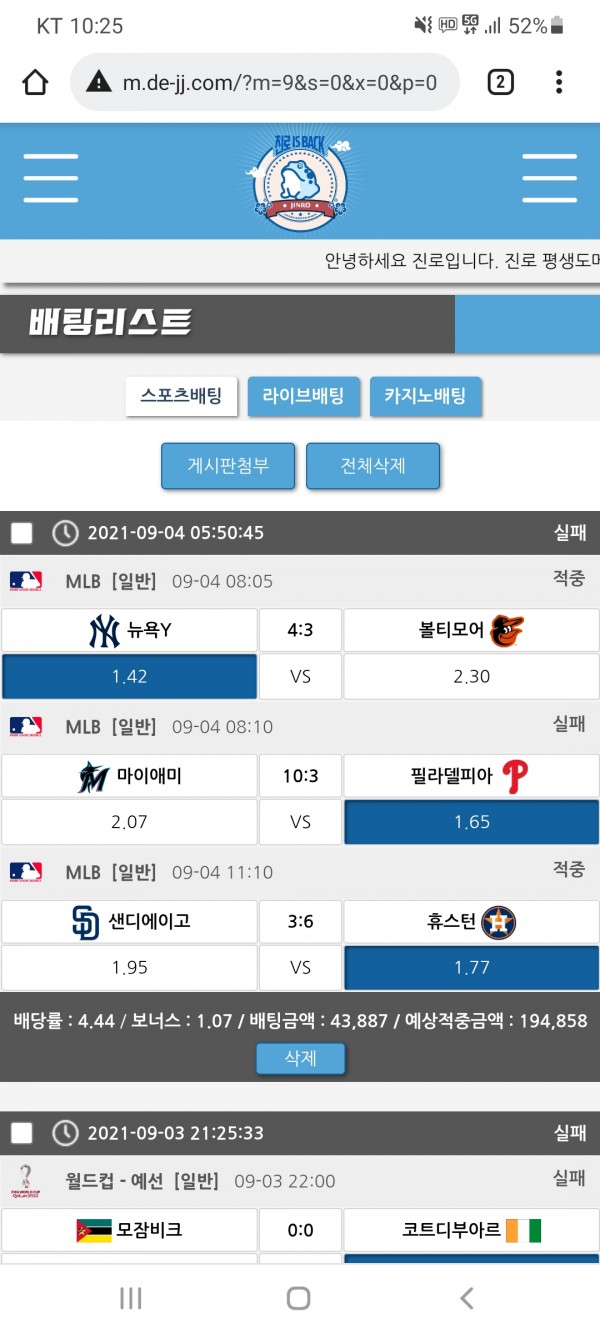Tap the Jinro logo to go home
The height and width of the screenshot is (1333, 600).
(x=300, y=180)
